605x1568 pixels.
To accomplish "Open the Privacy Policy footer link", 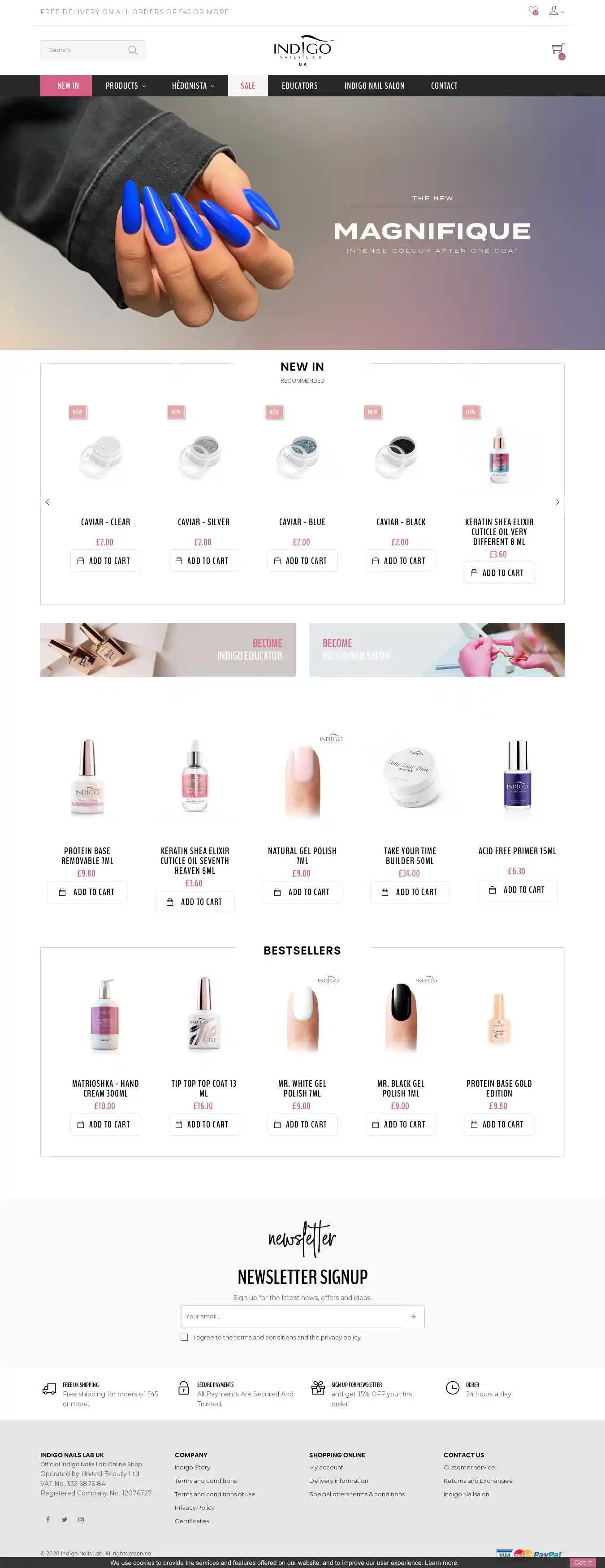I will tap(194, 1507).
